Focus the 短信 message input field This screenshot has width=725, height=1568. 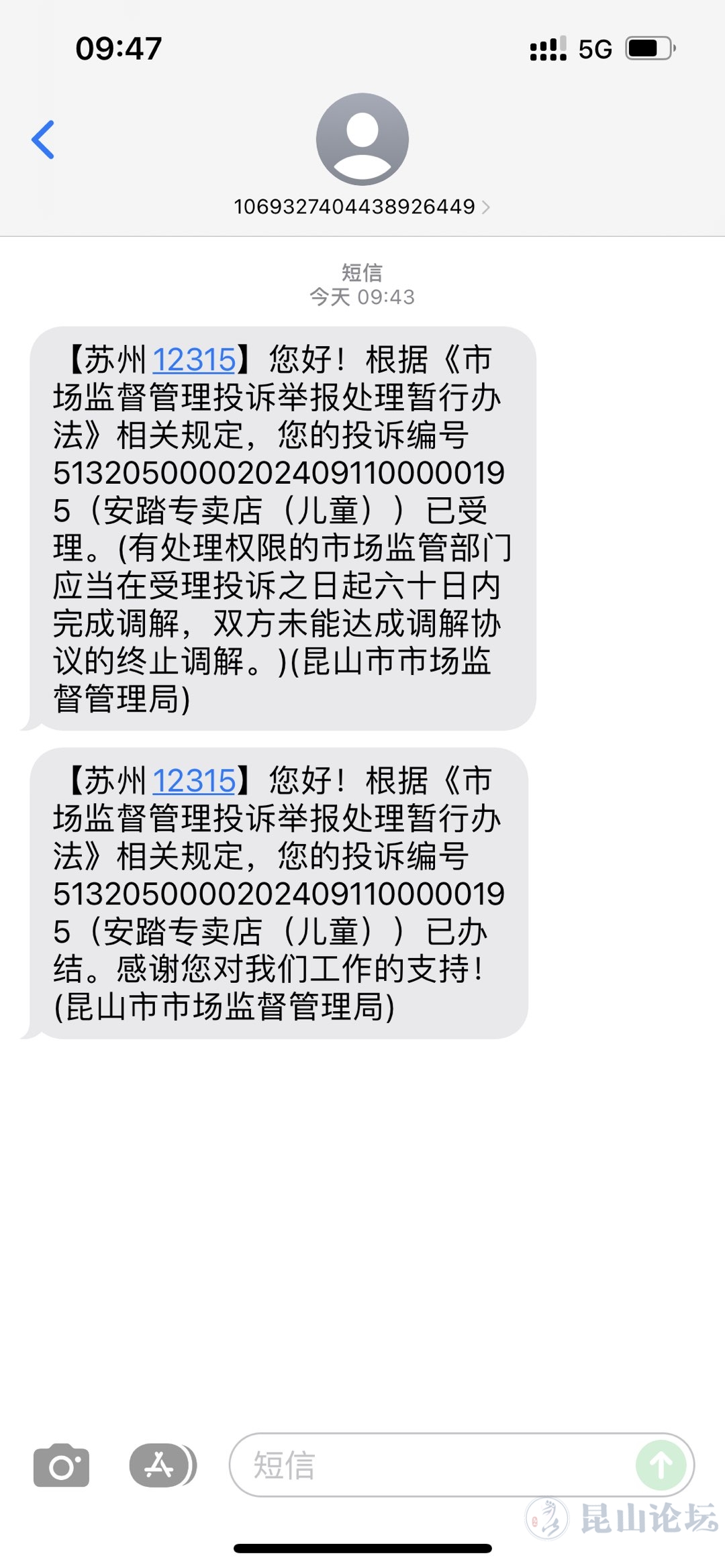coord(430,1465)
